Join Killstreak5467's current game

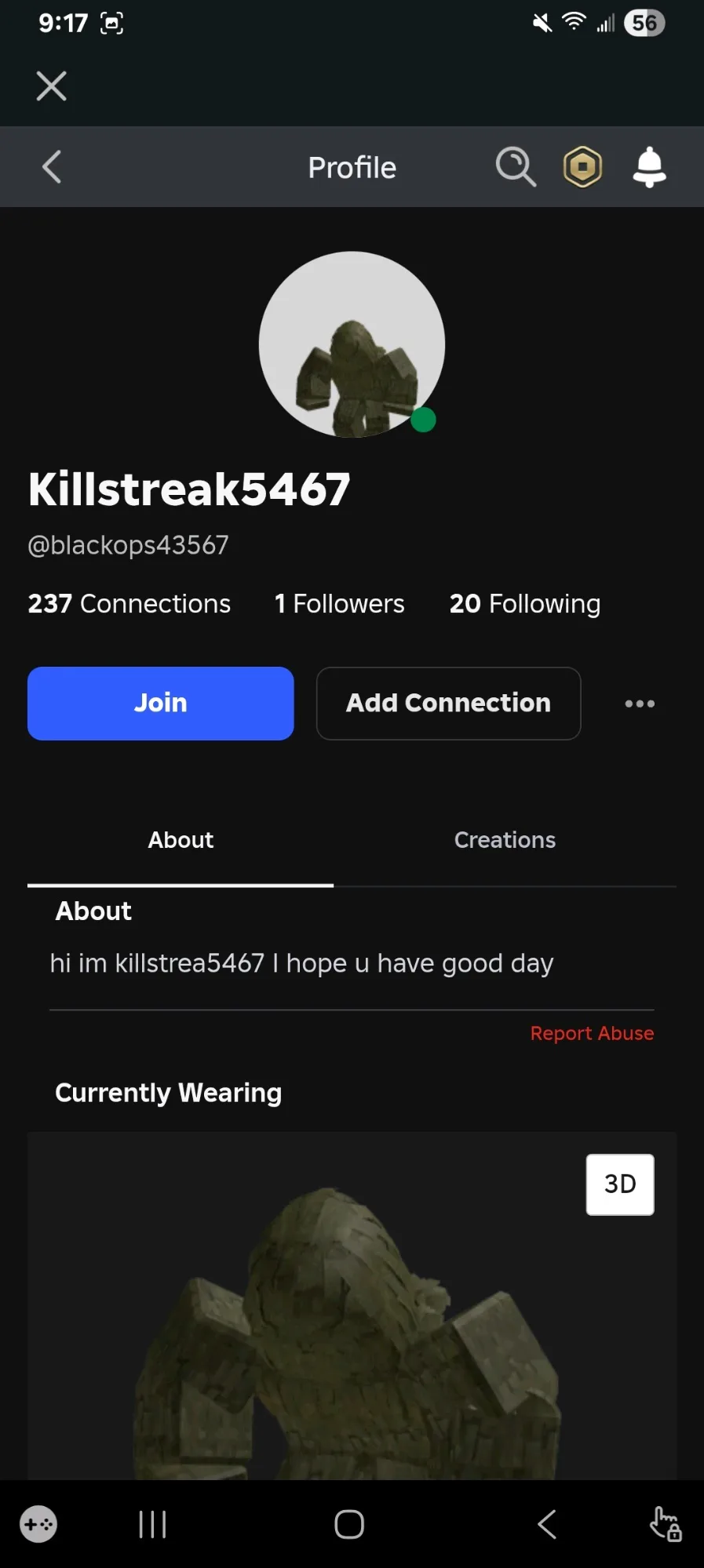(x=160, y=703)
